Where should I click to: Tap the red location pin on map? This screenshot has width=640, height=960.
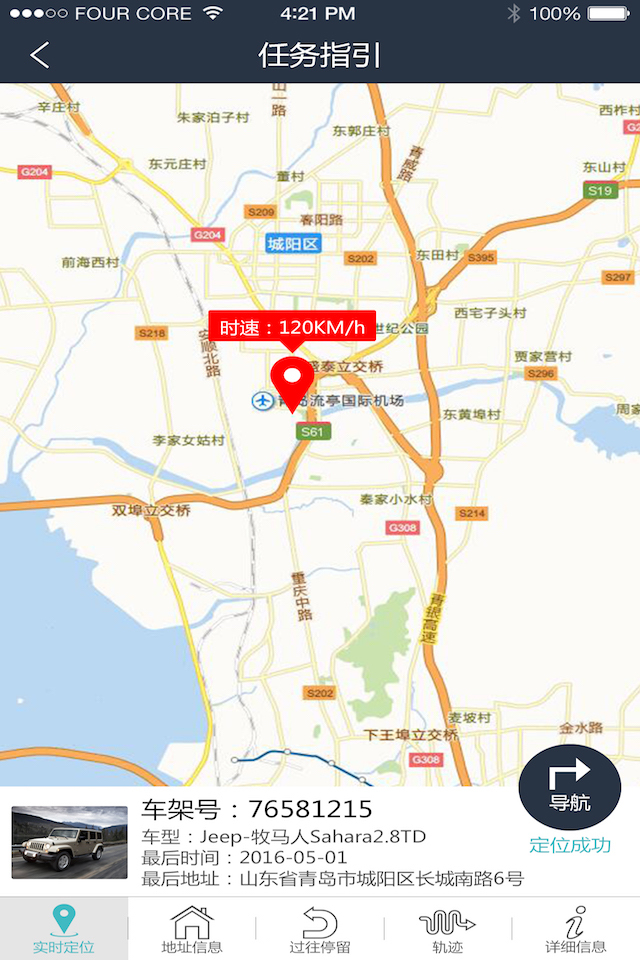pos(292,382)
